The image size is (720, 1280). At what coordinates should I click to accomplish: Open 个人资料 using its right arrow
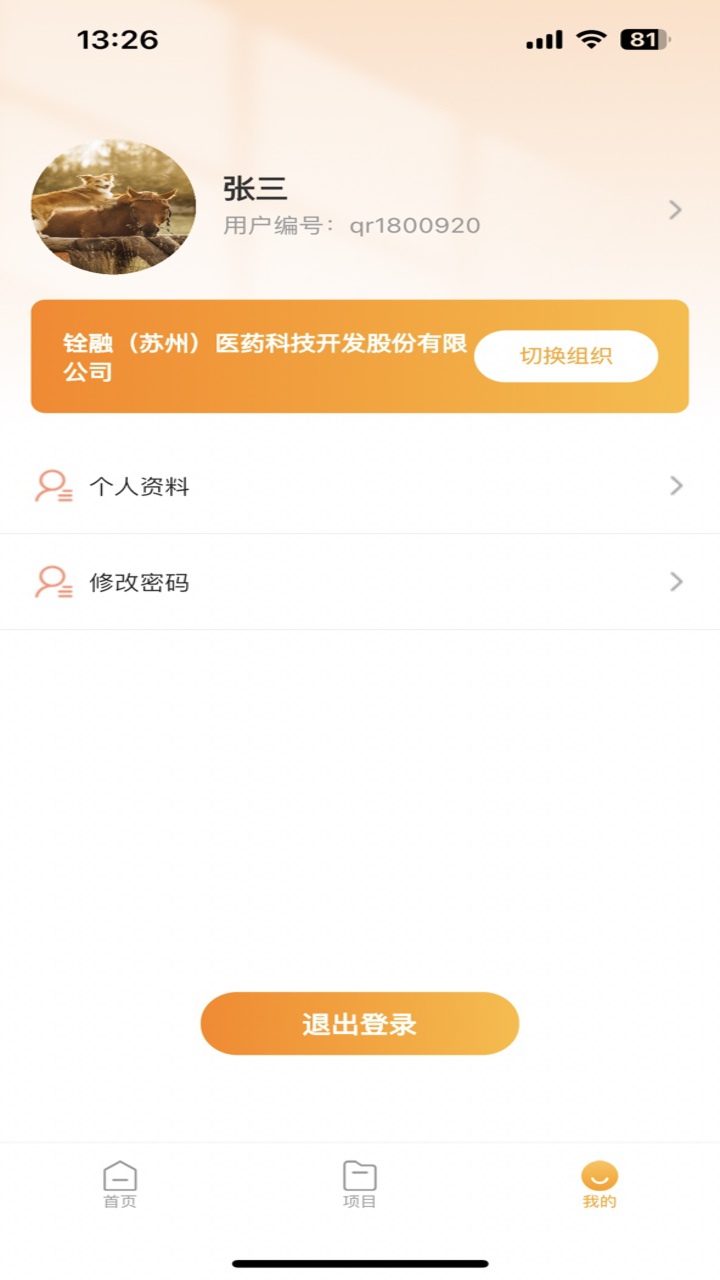coord(676,486)
